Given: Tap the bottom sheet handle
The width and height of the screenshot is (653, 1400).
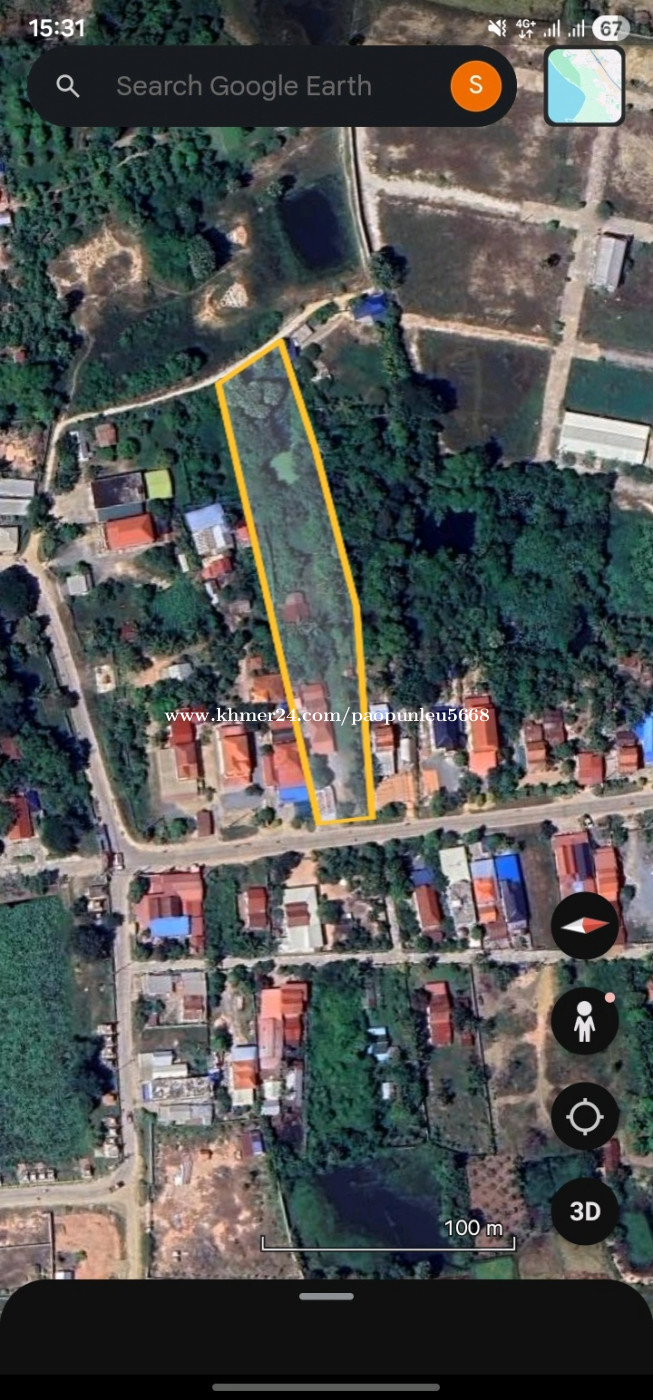Looking at the screenshot, I should pos(326,1297).
